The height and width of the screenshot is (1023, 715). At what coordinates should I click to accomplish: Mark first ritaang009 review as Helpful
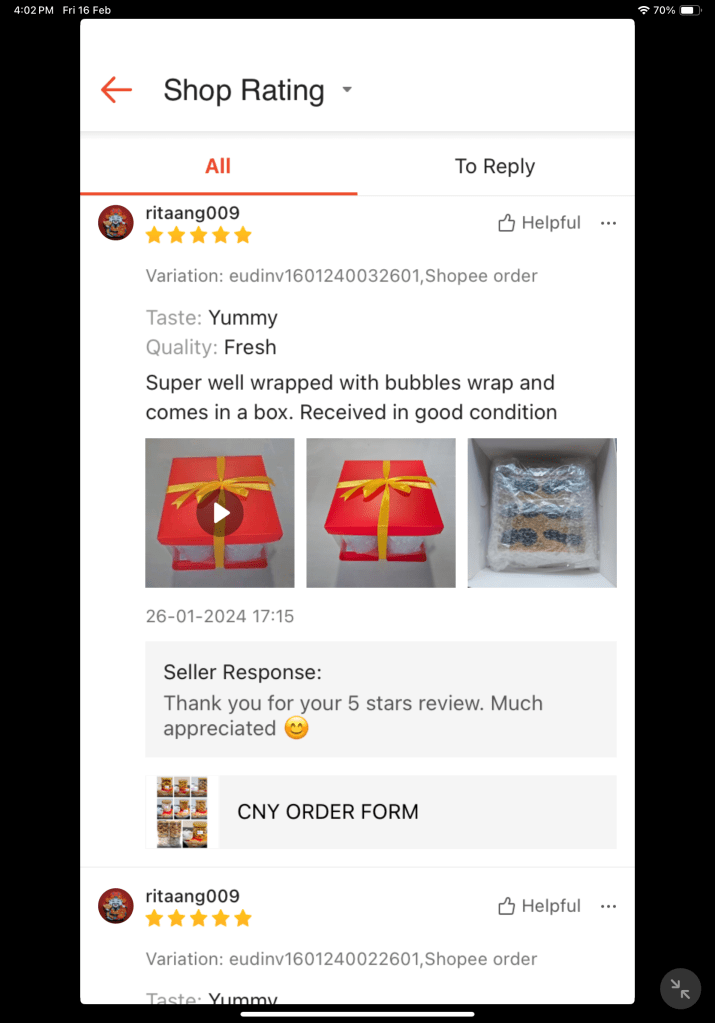point(539,223)
